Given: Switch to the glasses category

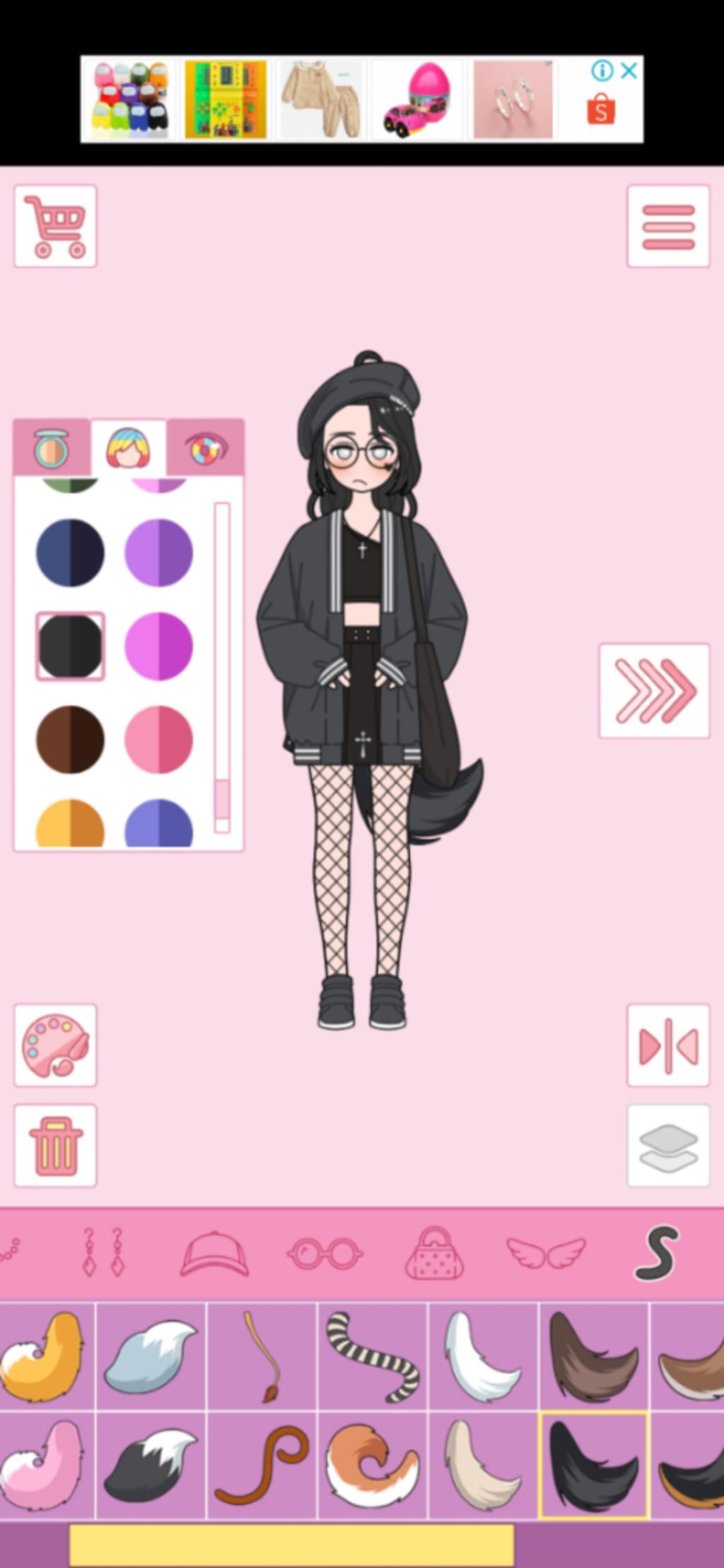Looking at the screenshot, I should (325, 1254).
